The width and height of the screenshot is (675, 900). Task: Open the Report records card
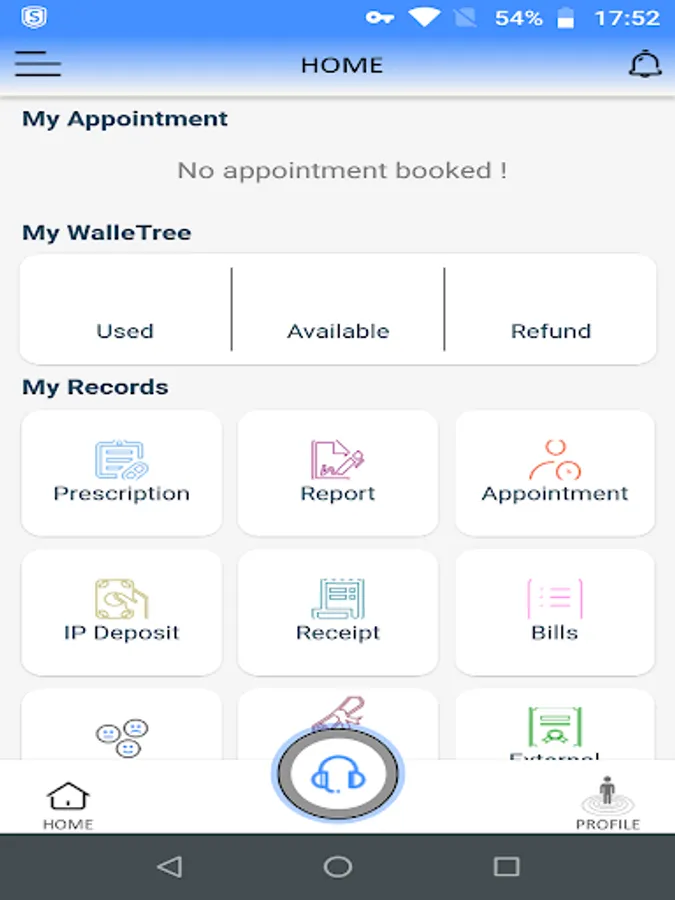click(x=338, y=473)
